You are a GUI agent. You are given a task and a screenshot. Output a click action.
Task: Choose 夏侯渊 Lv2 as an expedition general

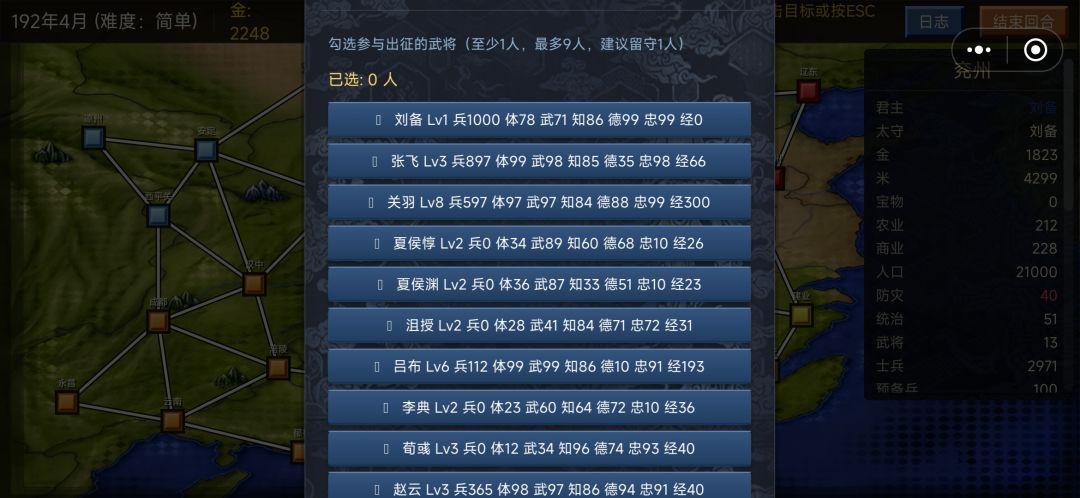(x=539, y=284)
